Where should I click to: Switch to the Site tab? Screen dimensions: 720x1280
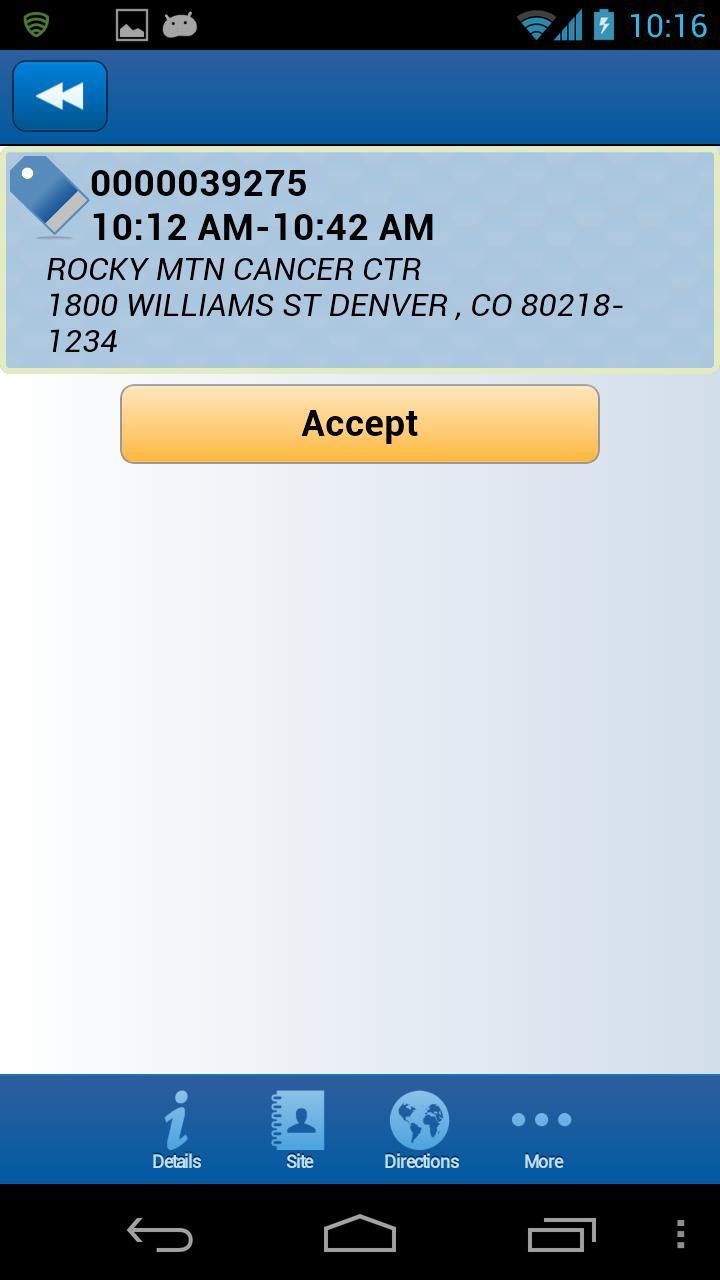(x=299, y=1131)
